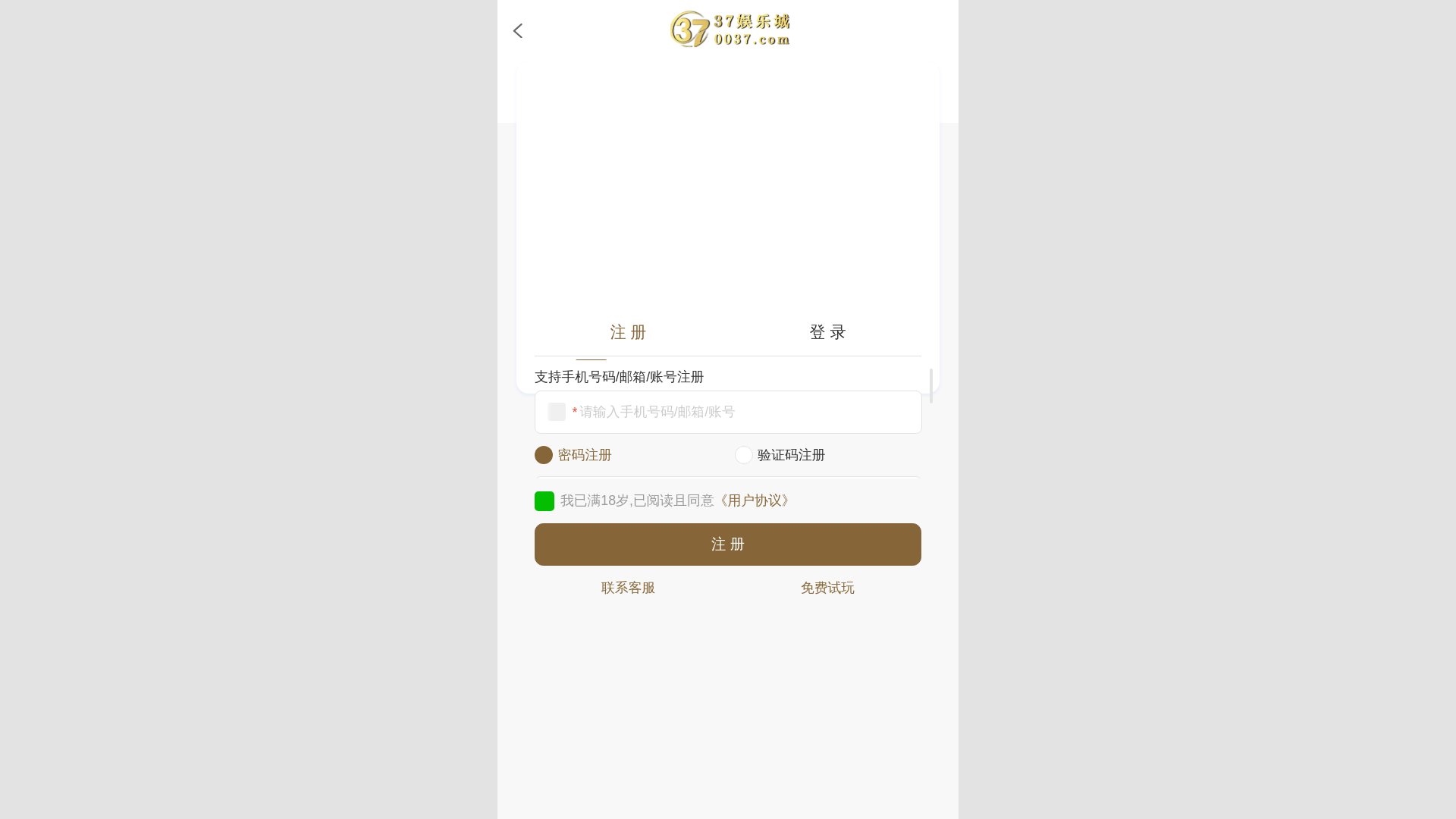Tap the brown 注册 submit button
The height and width of the screenshot is (819, 1456).
(727, 544)
